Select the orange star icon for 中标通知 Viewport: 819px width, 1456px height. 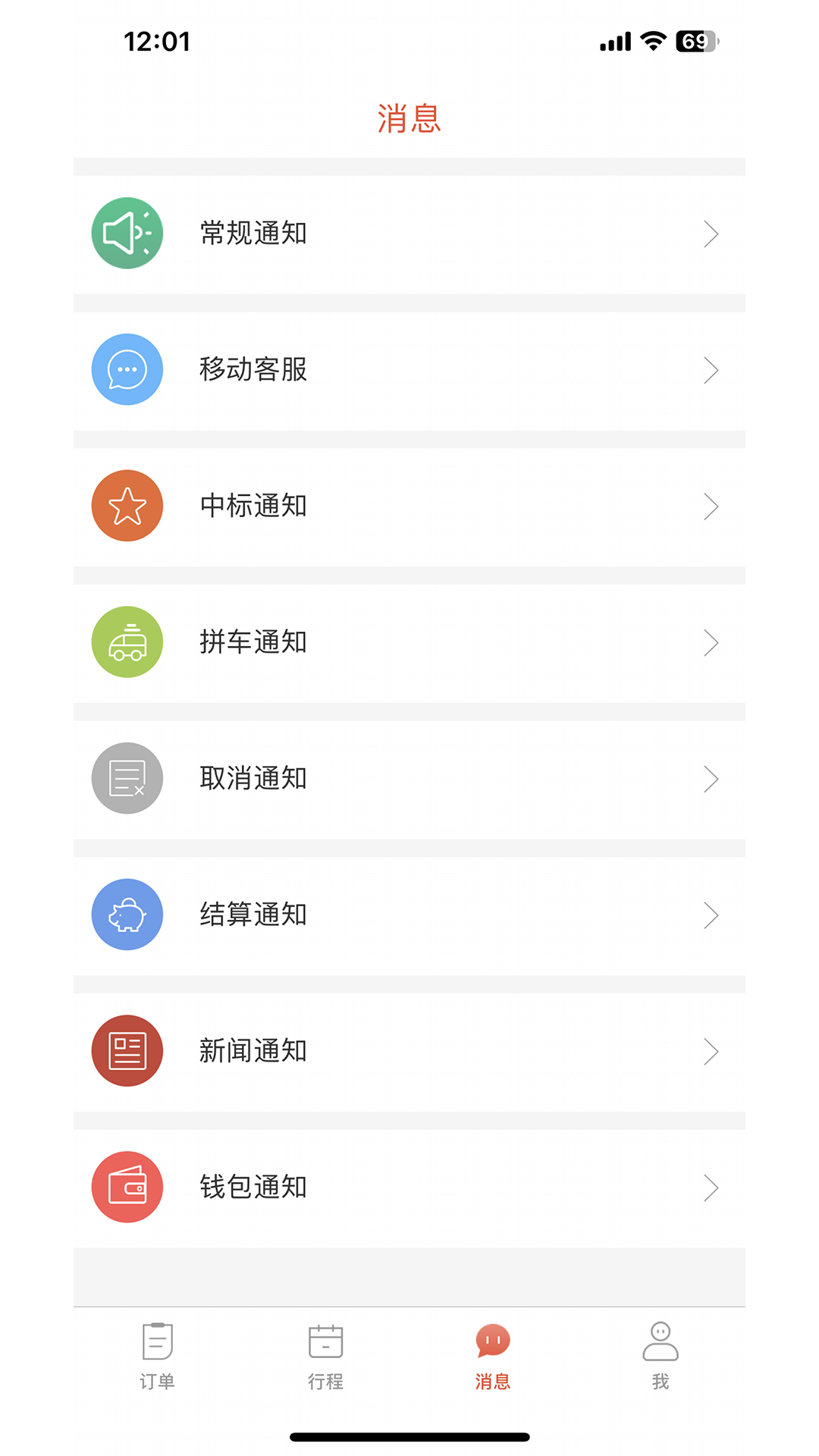point(127,506)
